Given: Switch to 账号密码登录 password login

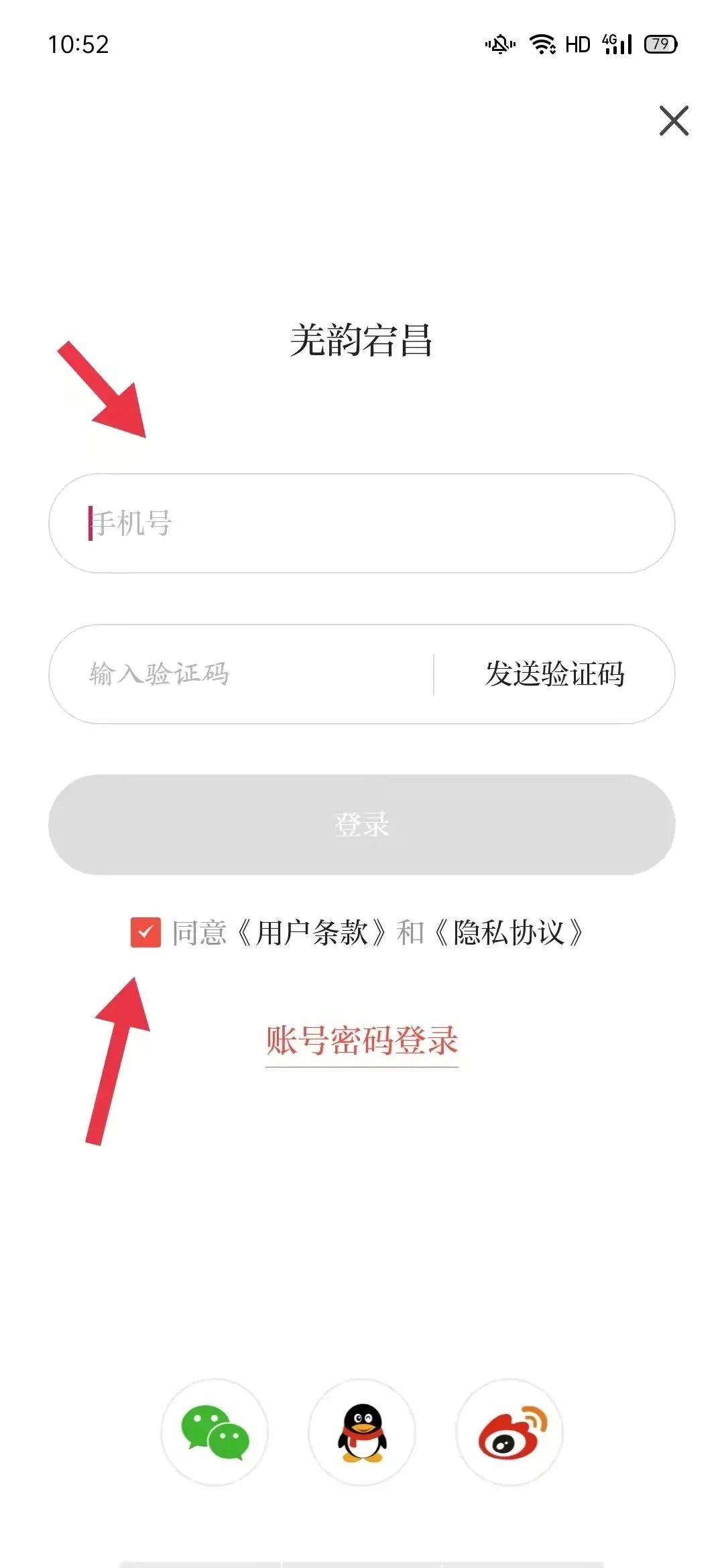Looking at the screenshot, I should coord(362,1041).
